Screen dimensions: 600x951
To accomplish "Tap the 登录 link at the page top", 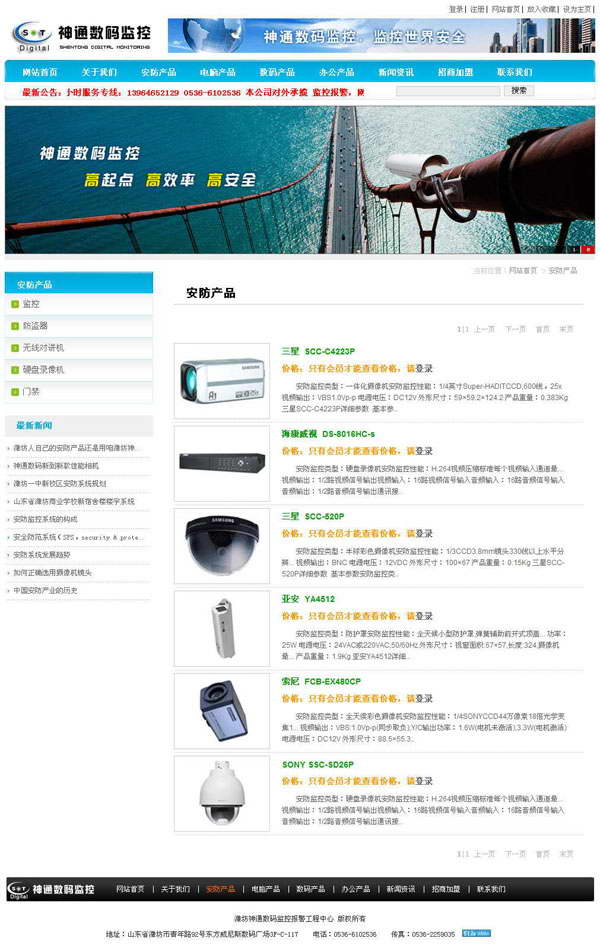I will tap(456, 9).
